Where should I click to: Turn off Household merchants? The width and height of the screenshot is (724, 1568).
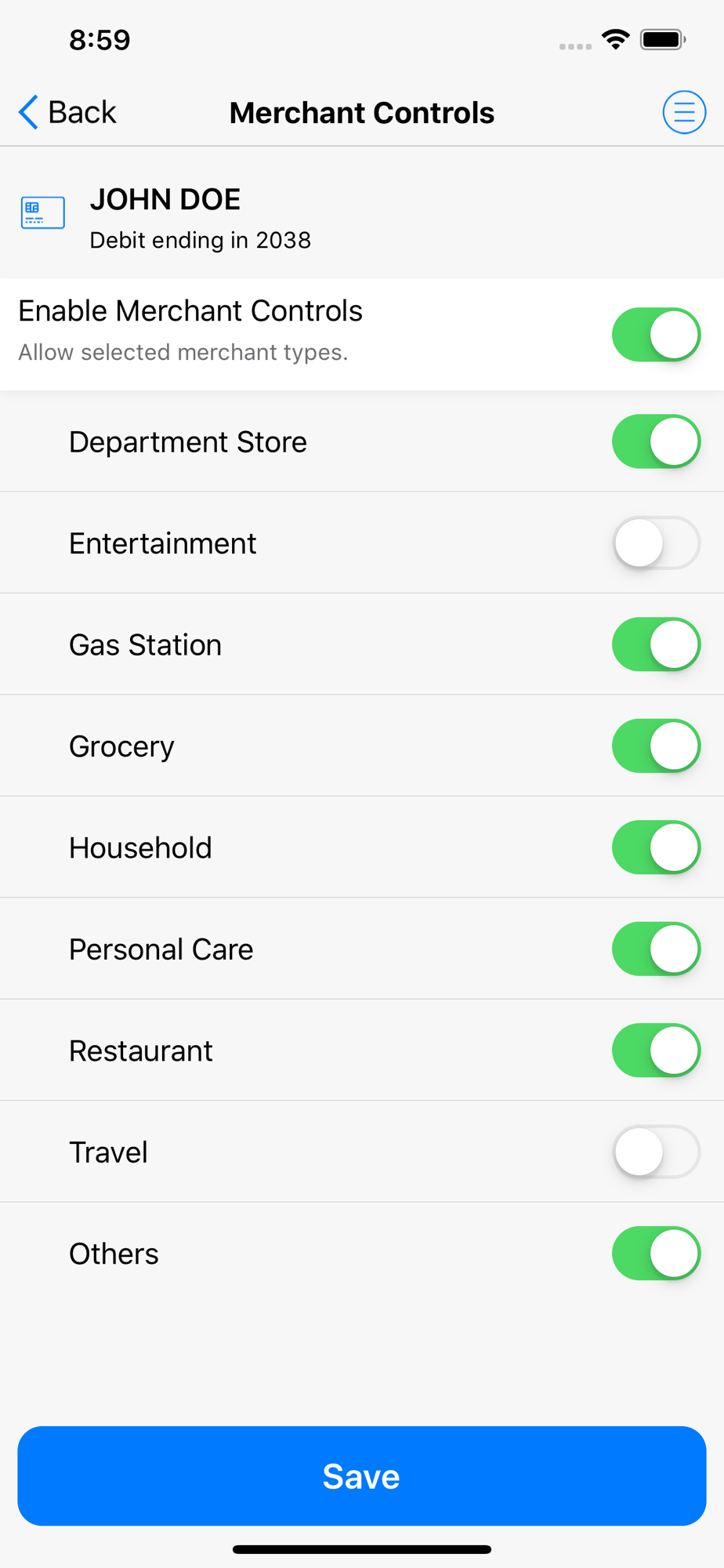click(656, 848)
